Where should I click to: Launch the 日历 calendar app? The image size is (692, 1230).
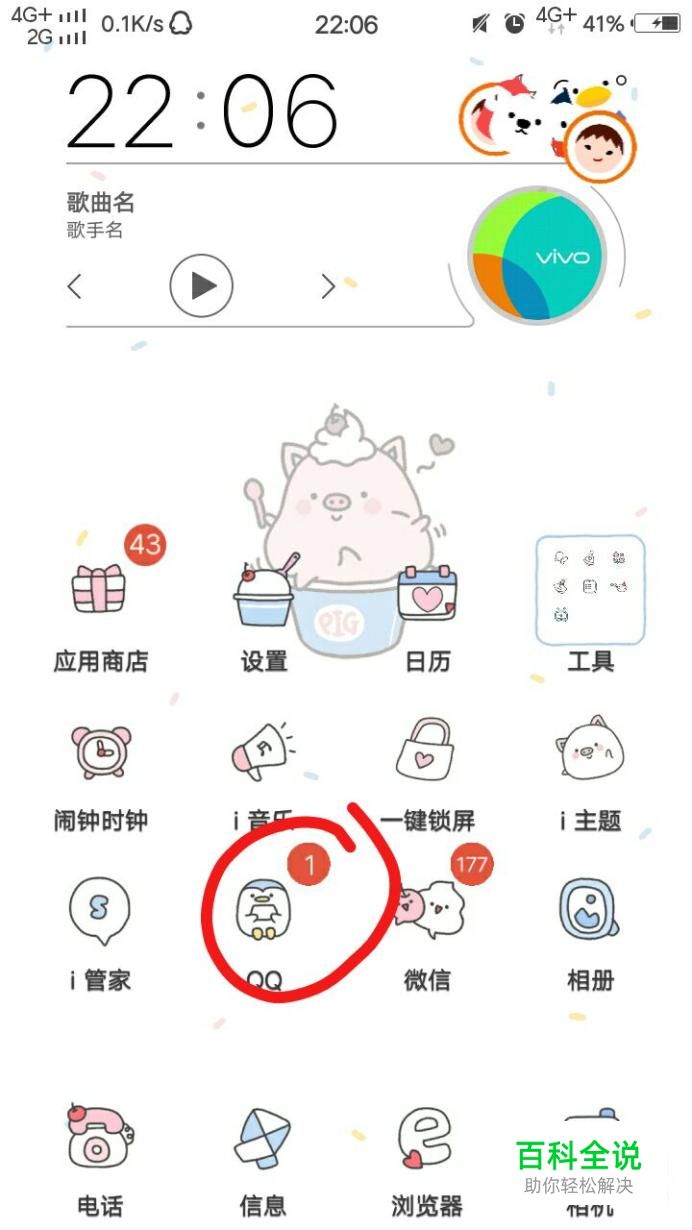pos(427,596)
